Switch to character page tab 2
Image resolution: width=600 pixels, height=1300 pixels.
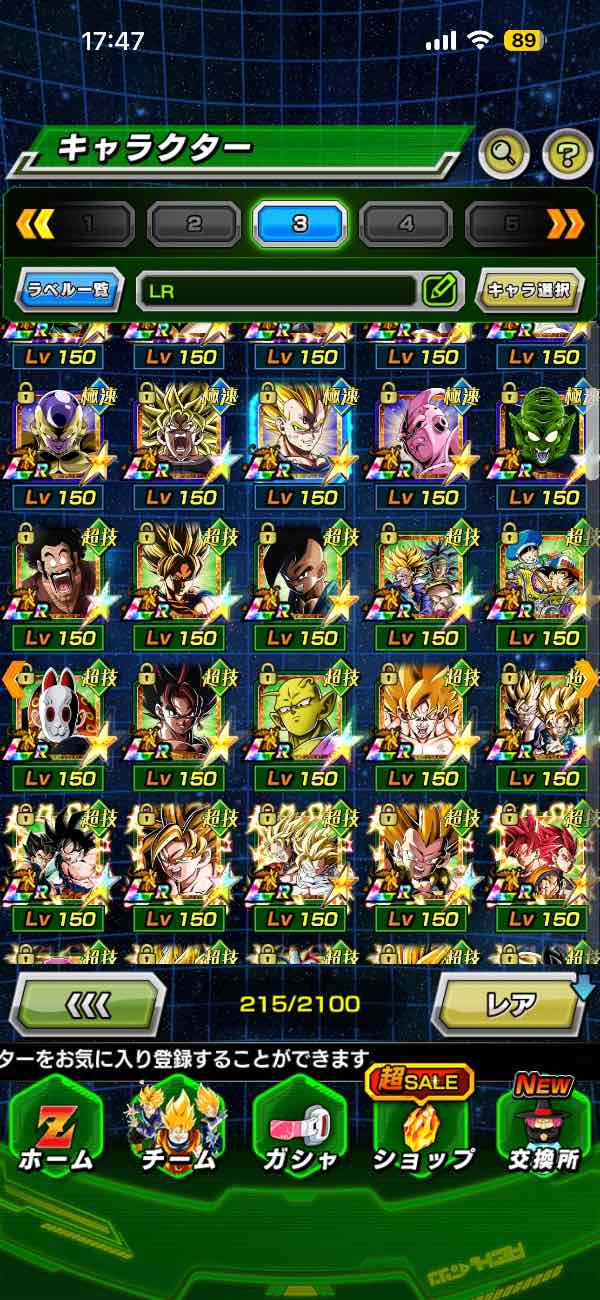pos(194,224)
